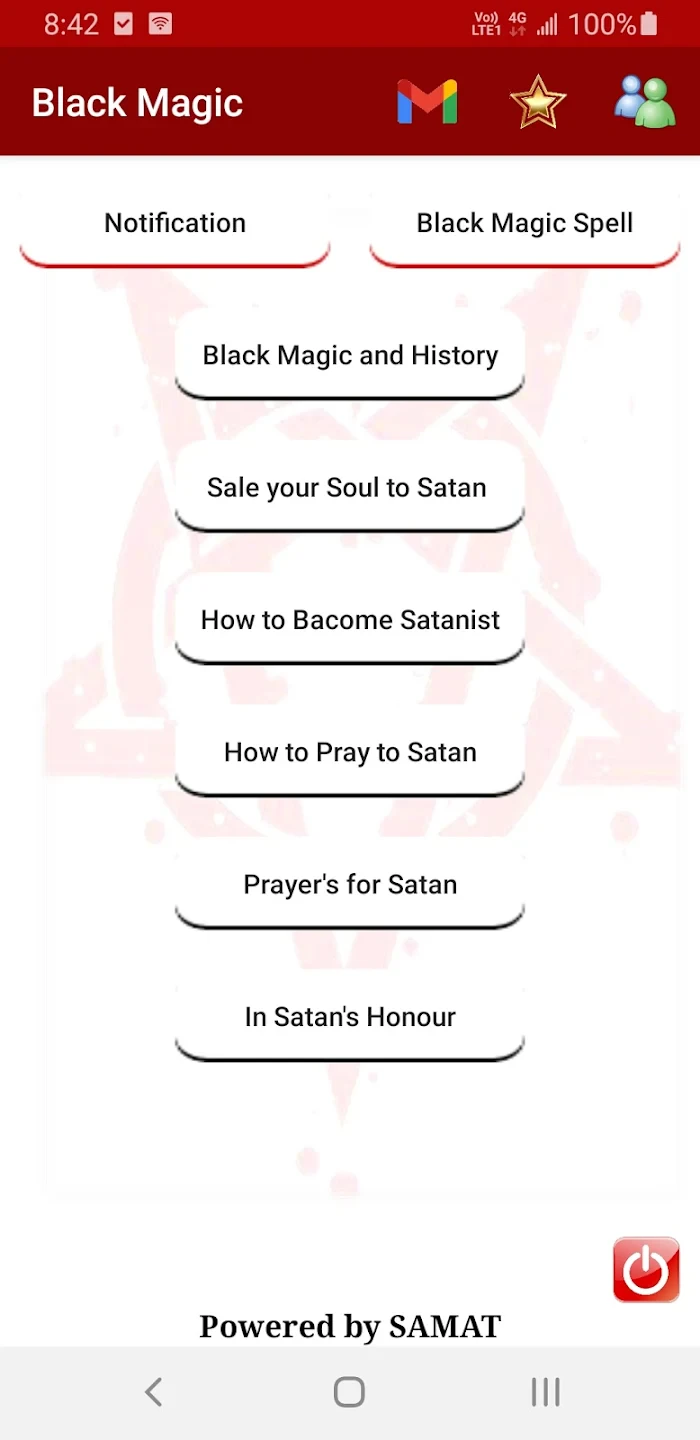
Task: Go to the home screen
Action: 349,1392
